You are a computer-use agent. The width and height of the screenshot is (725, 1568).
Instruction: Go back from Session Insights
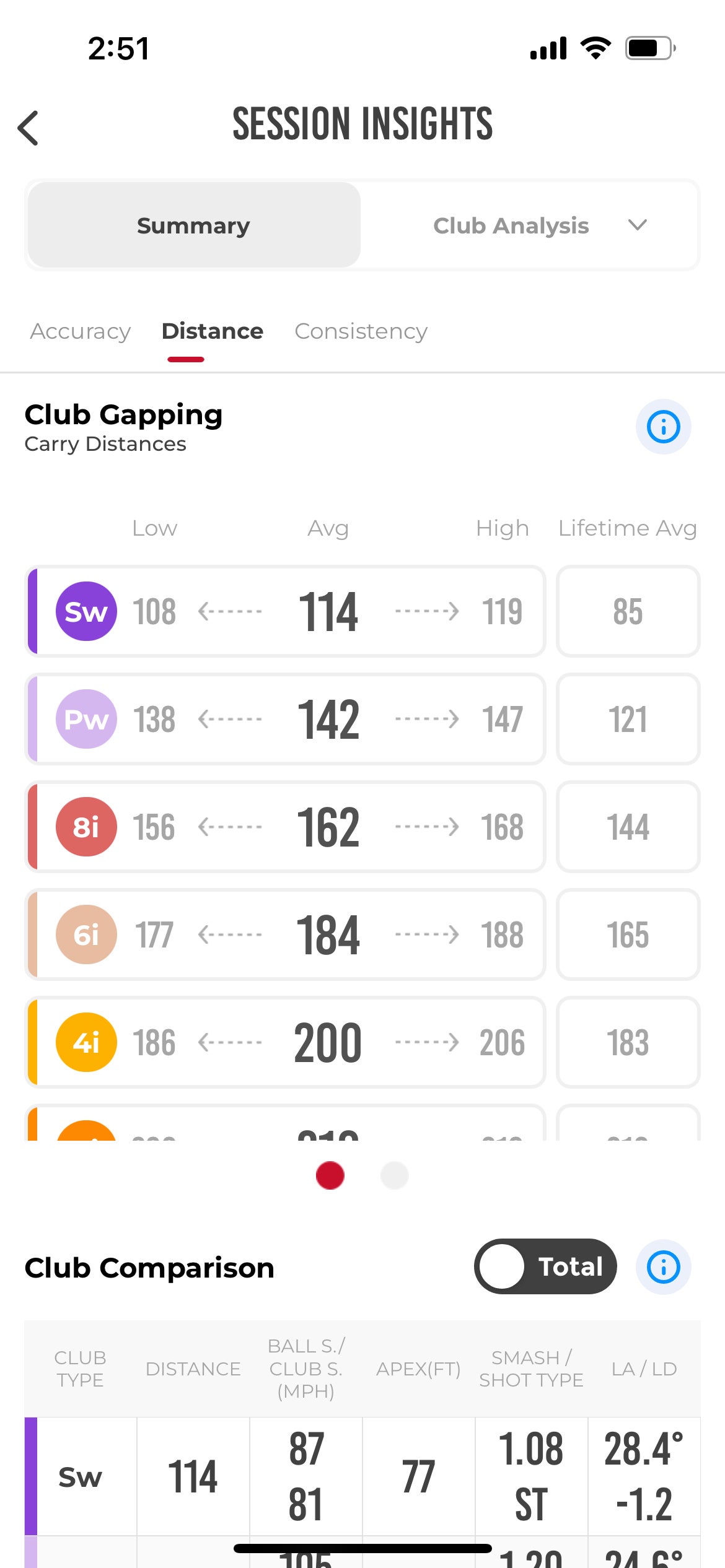click(29, 128)
